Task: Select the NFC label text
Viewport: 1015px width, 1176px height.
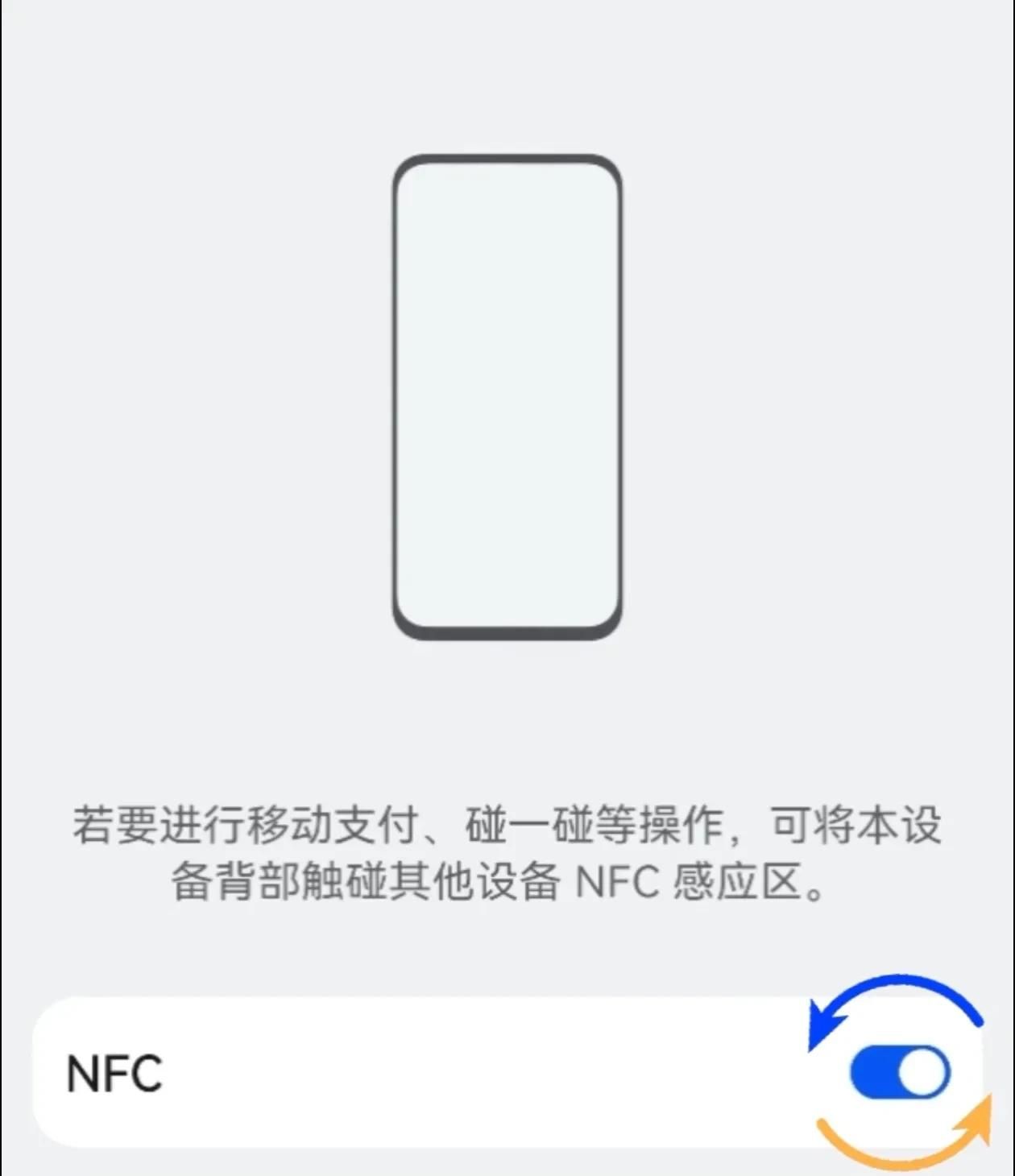Action: click(115, 1073)
